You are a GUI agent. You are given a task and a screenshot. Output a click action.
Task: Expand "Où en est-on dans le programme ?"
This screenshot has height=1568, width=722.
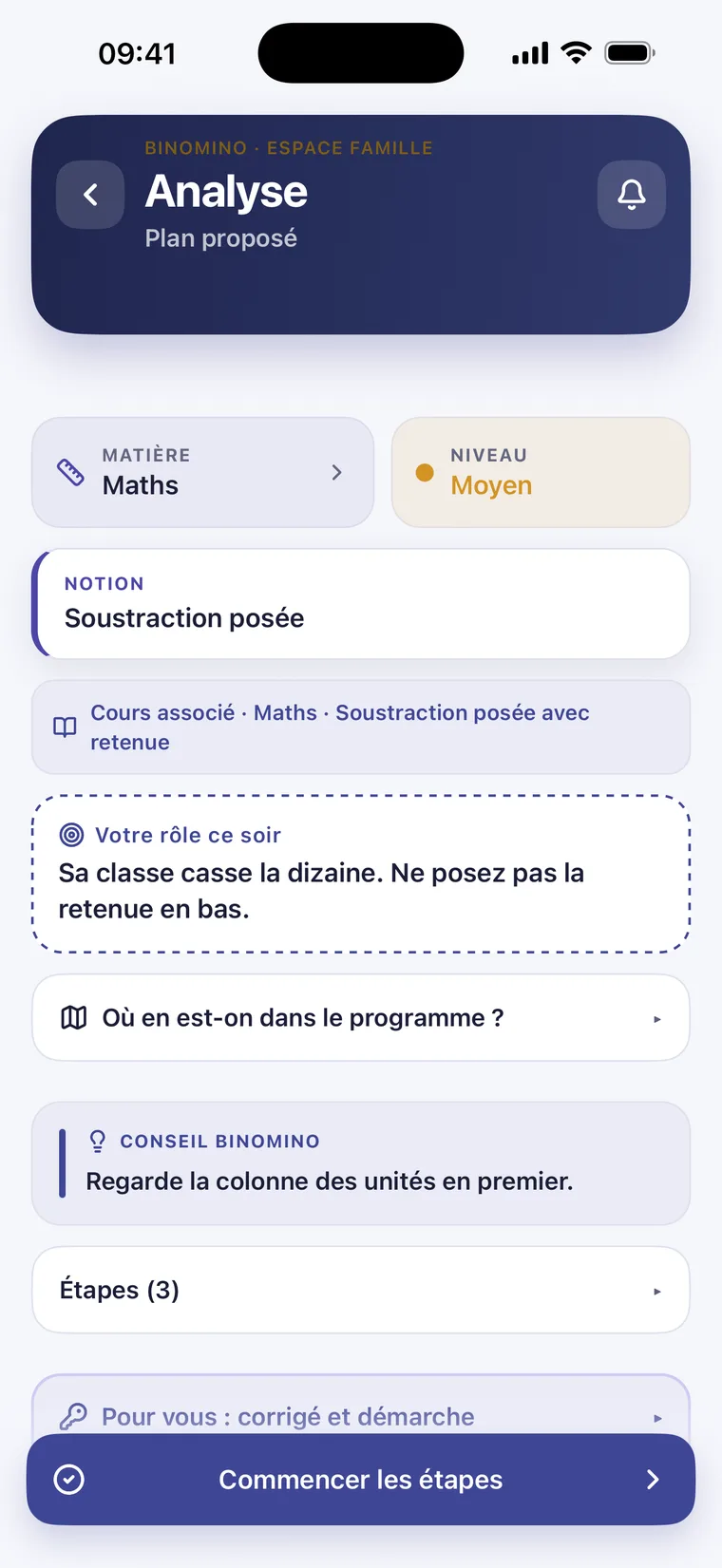tap(361, 1018)
